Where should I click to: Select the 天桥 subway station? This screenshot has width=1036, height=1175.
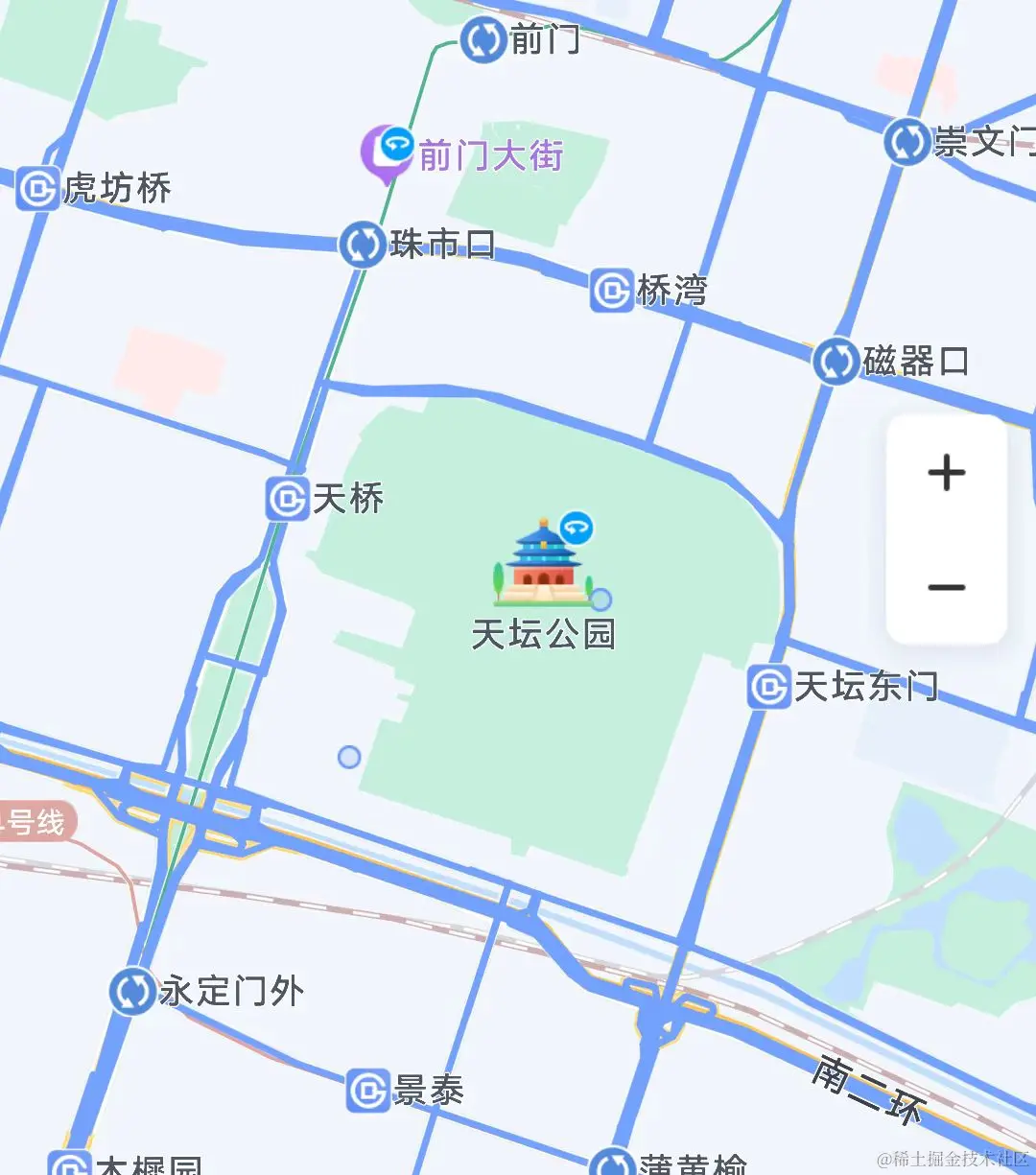(287, 499)
